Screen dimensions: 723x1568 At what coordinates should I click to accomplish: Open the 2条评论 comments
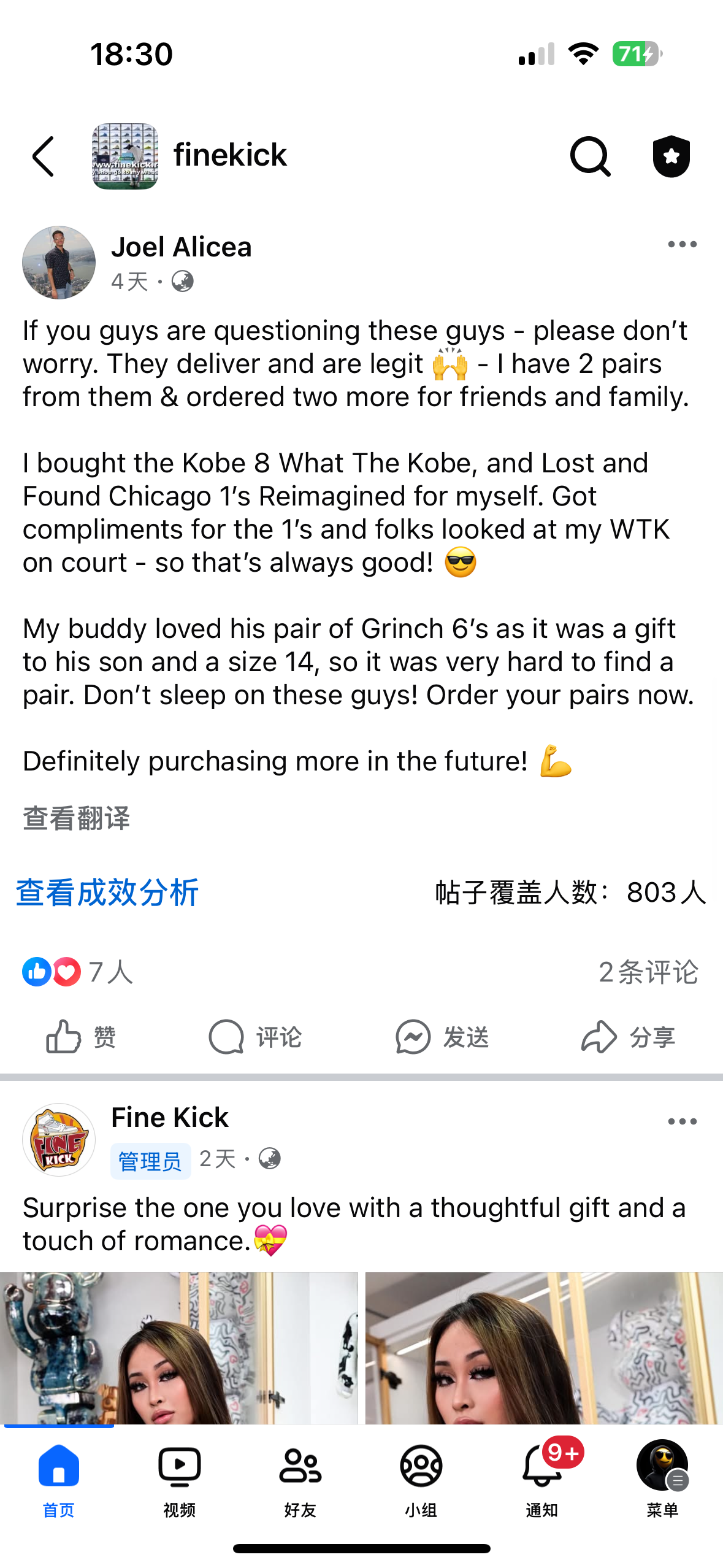[x=648, y=972]
